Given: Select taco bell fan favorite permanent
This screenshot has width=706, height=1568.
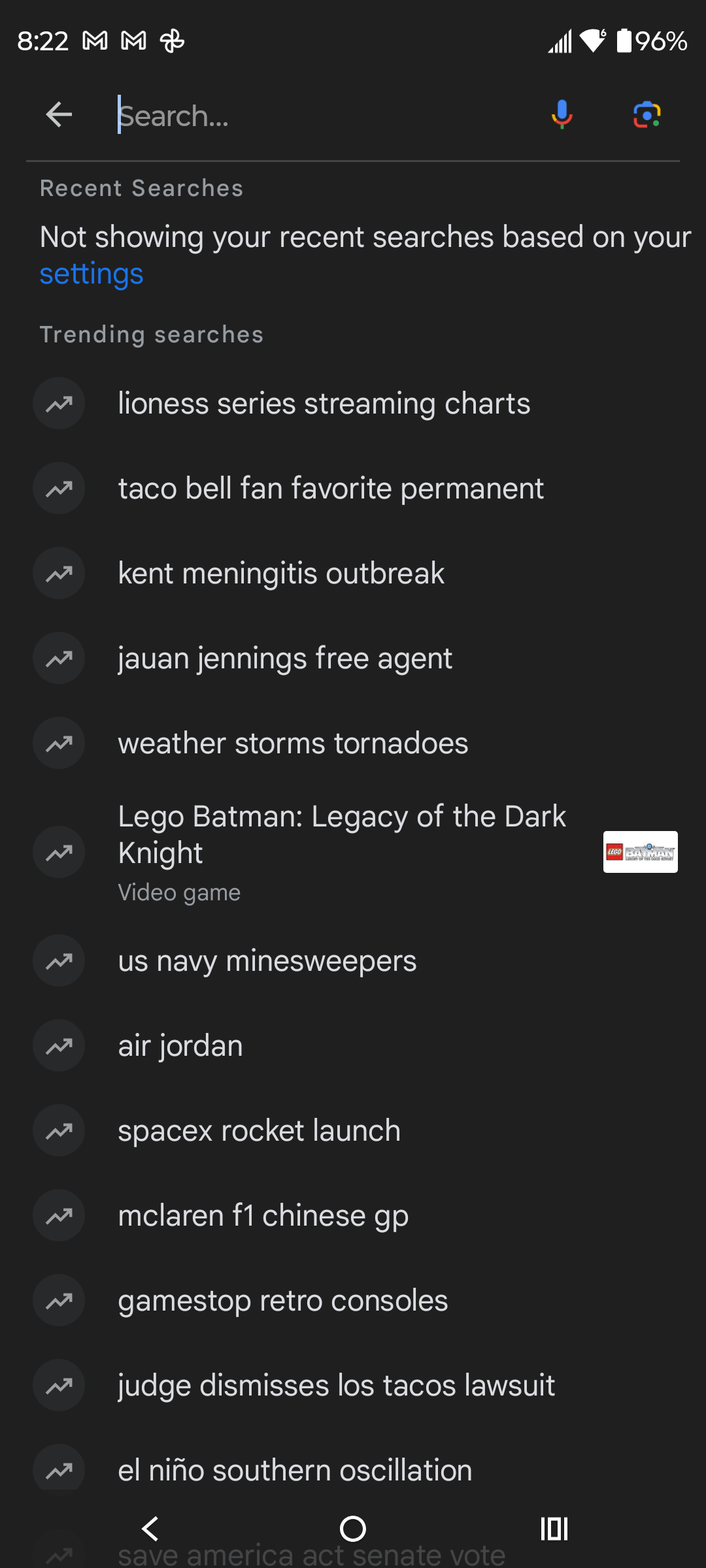Looking at the screenshot, I should (x=330, y=489).
